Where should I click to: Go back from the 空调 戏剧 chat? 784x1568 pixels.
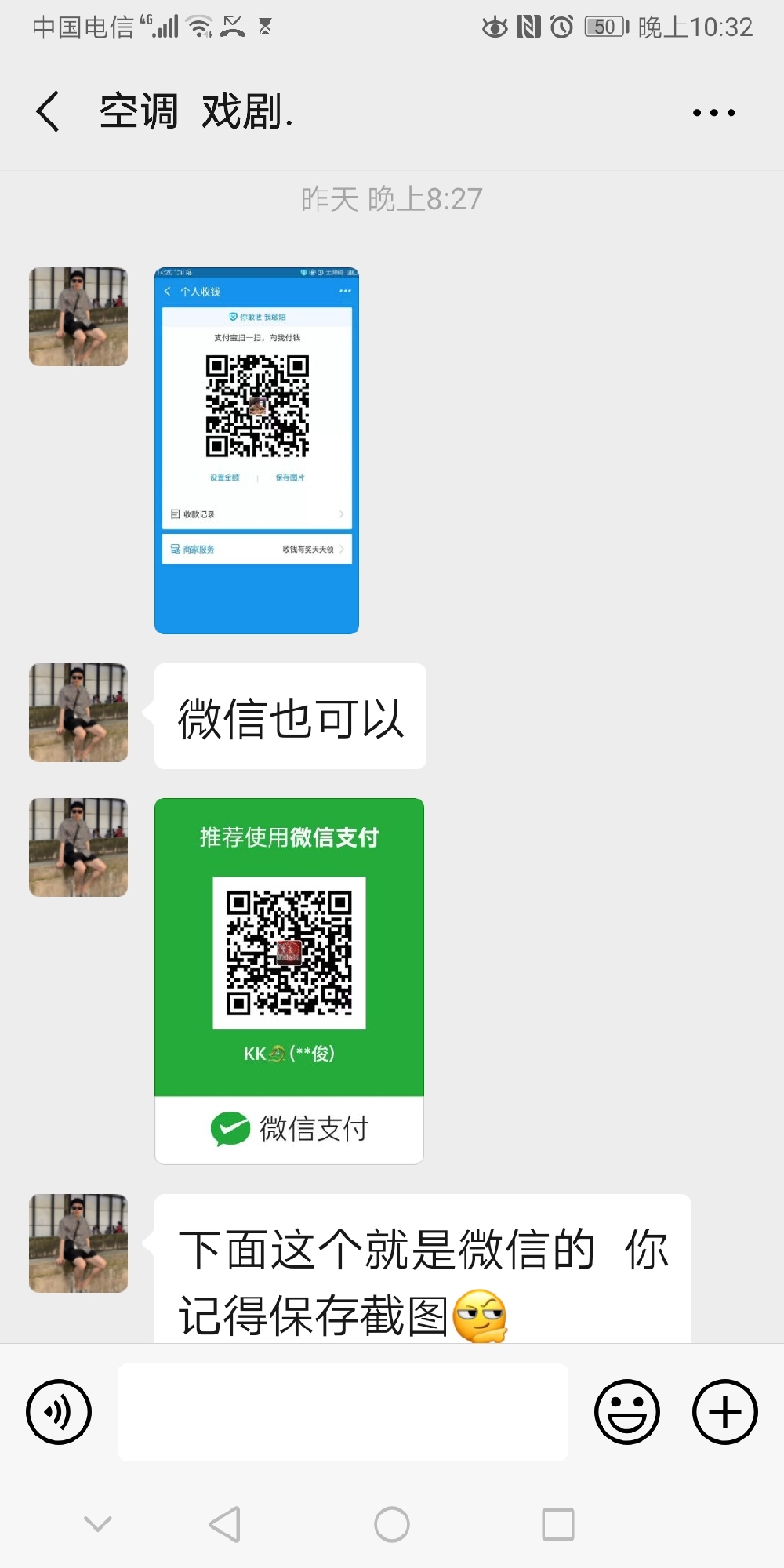(x=49, y=111)
